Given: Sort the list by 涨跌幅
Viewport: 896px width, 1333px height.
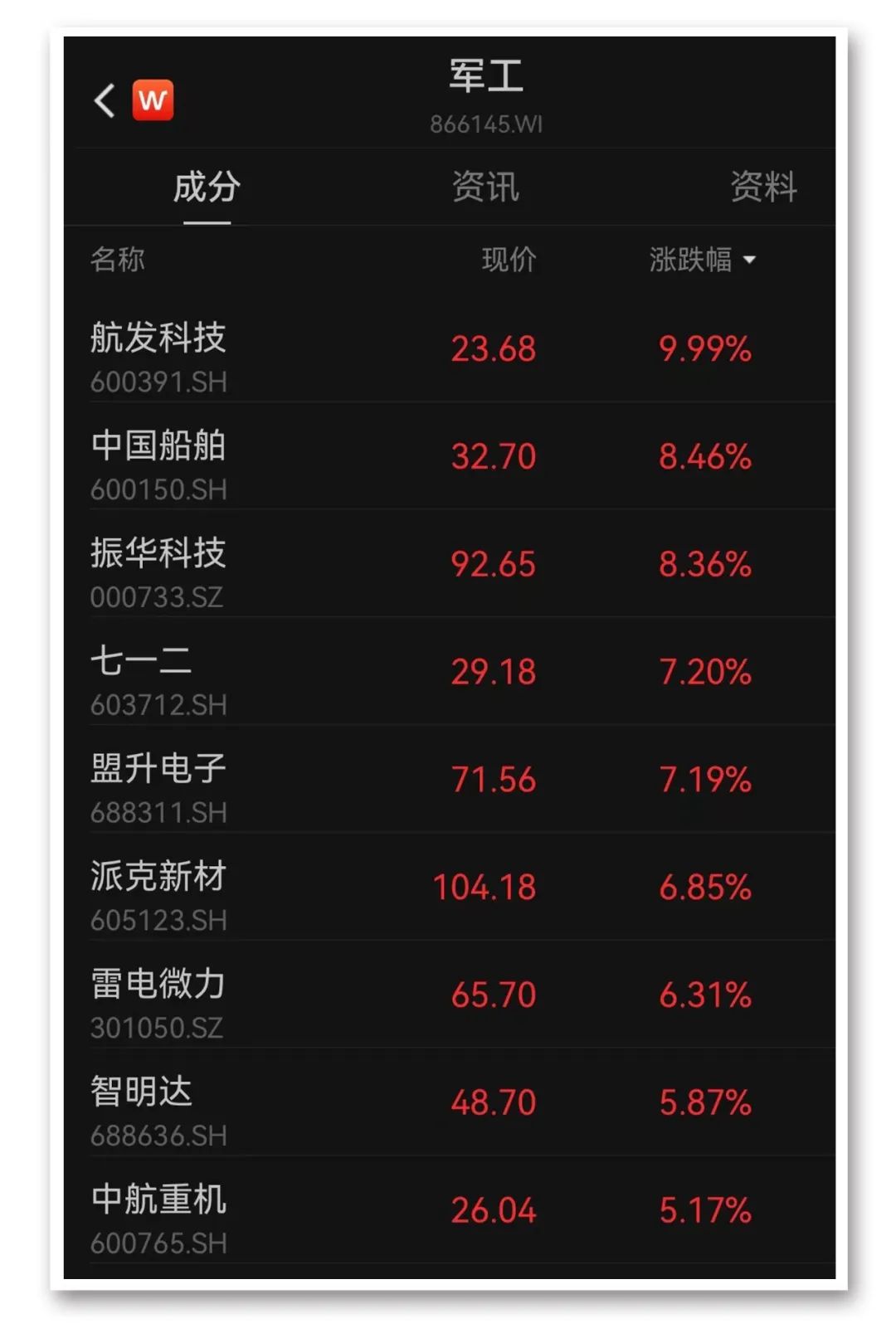Looking at the screenshot, I should [702, 260].
